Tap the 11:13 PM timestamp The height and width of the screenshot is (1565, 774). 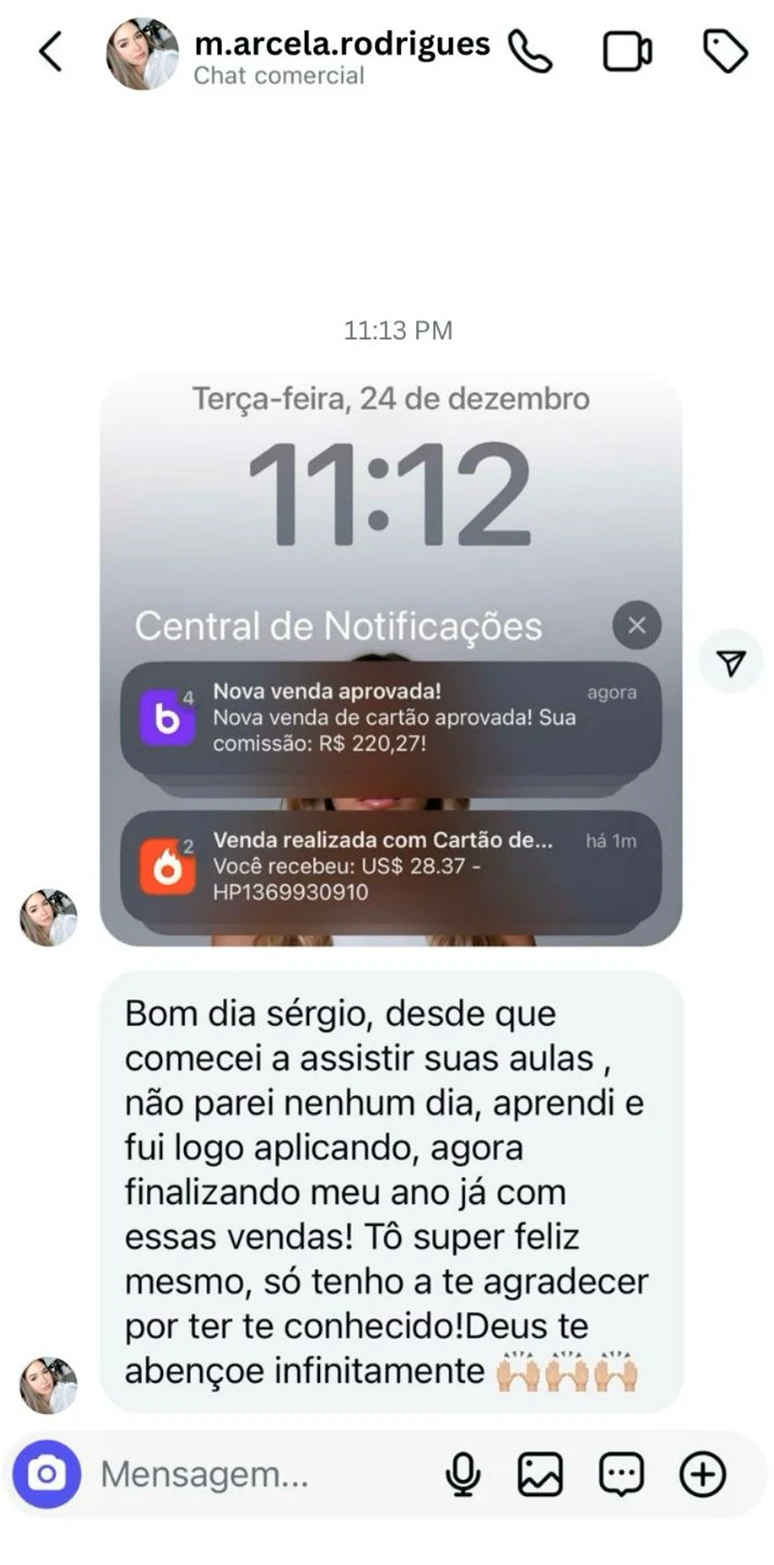click(x=397, y=329)
